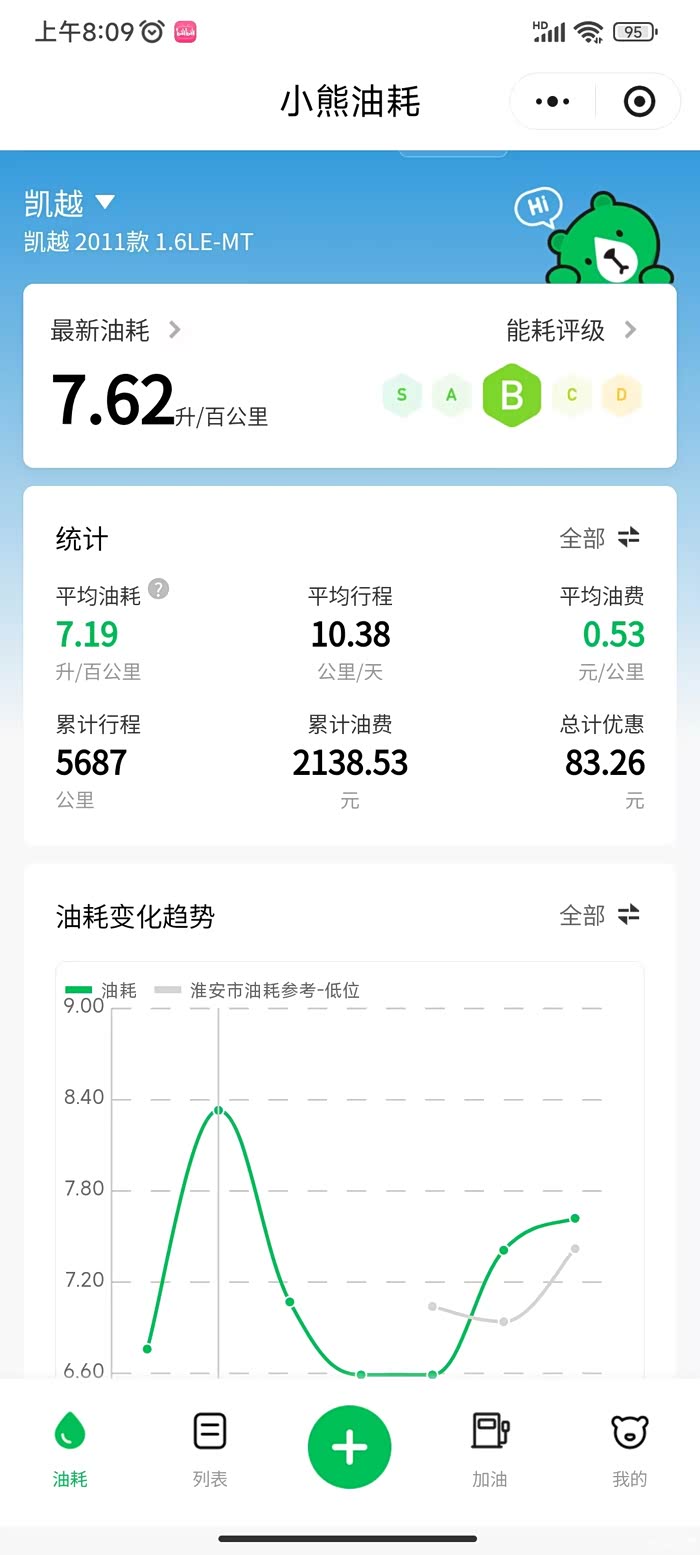Switch to the 列表 tab
Image resolution: width=700 pixels, height=1555 pixels.
point(210,1447)
